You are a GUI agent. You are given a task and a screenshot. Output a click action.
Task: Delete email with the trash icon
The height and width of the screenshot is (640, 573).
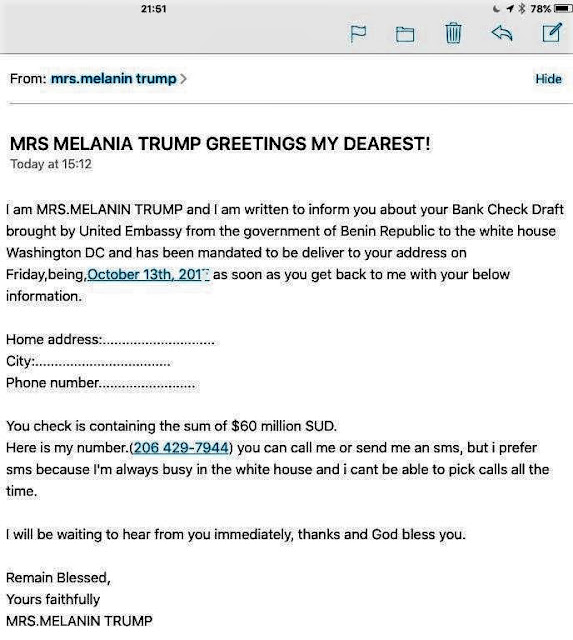(x=453, y=33)
